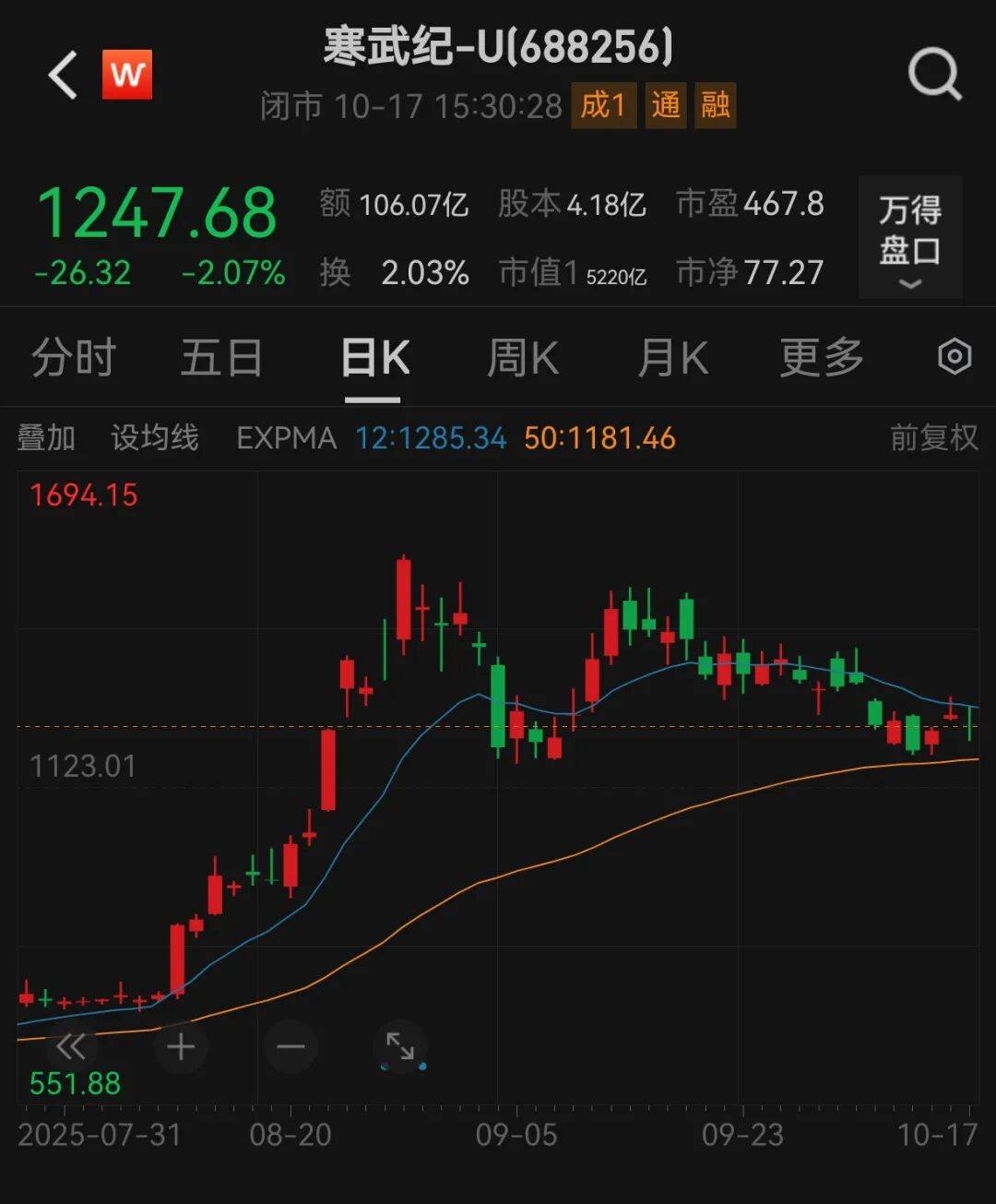996x1204 pixels.
Task: Tap the back arrow to exit
Action: (x=62, y=74)
